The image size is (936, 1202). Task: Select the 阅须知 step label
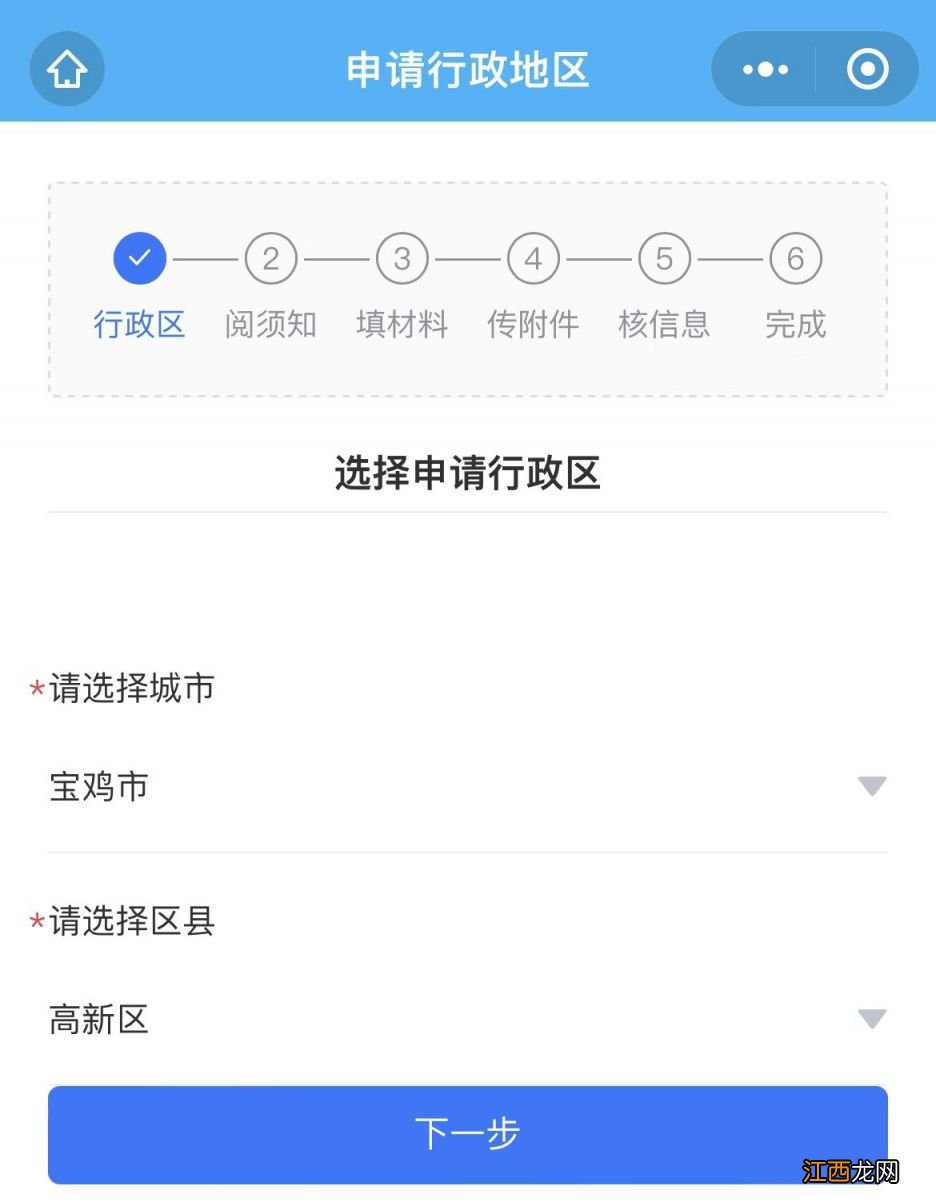click(x=270, y=324)
